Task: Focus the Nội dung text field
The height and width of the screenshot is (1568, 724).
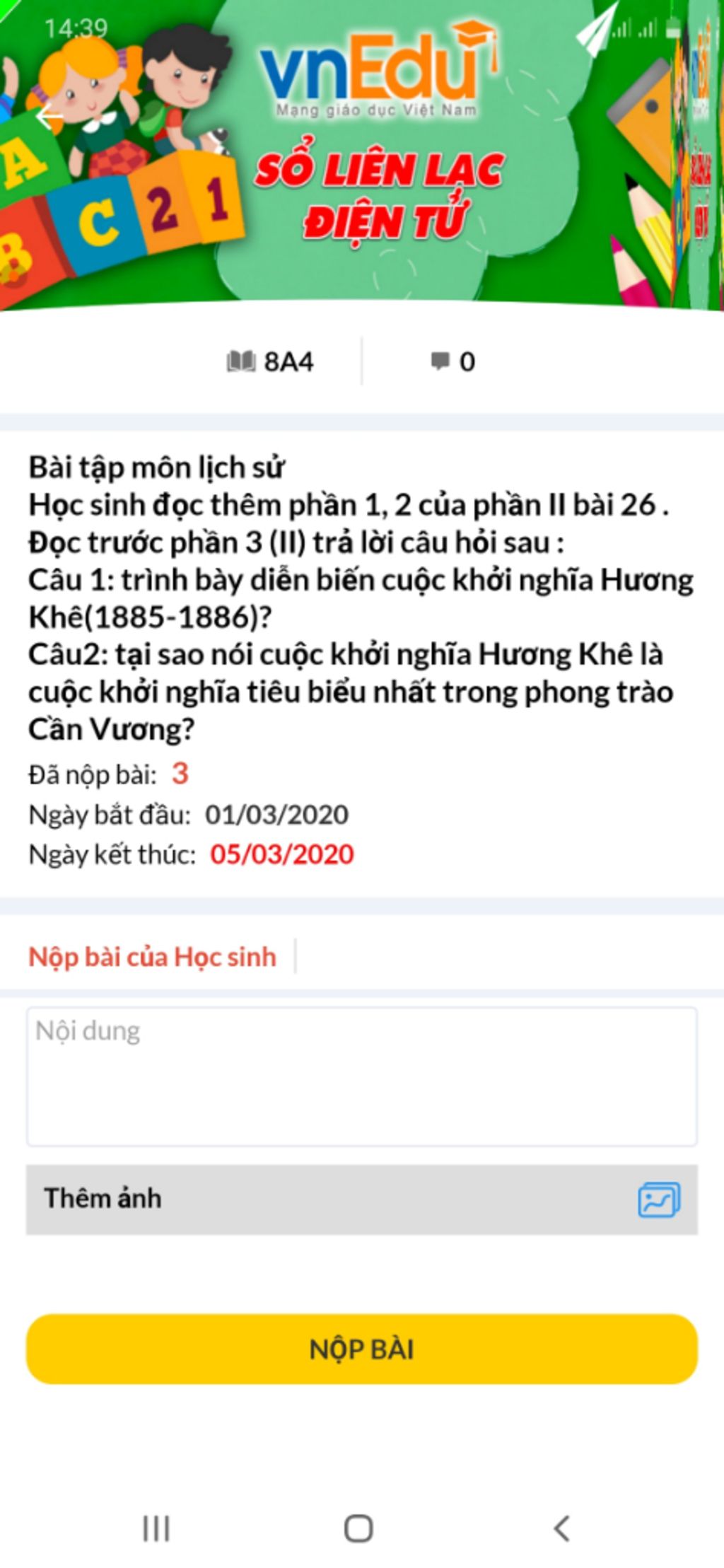Action: click(x=362, y=1076)
